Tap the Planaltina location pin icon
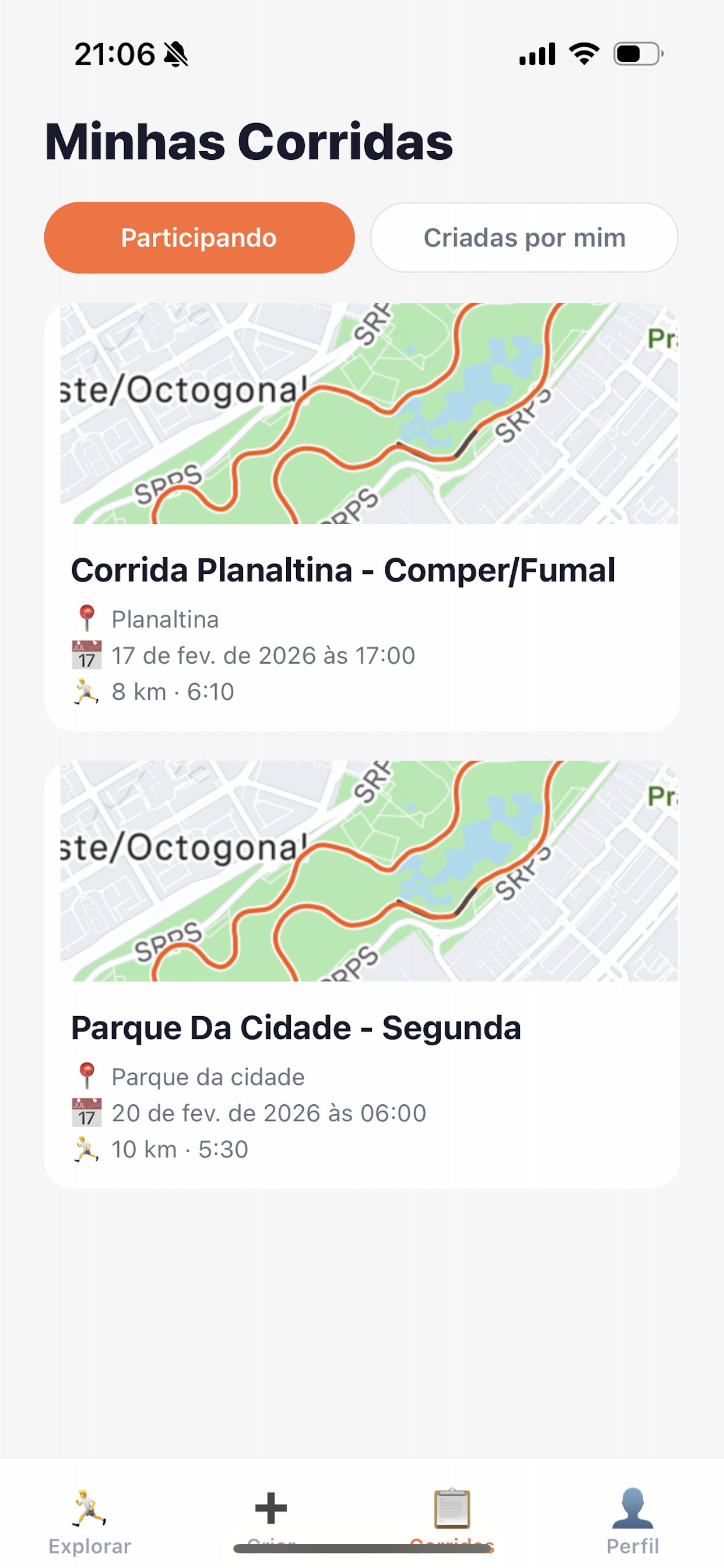 (x=87, y=618)
